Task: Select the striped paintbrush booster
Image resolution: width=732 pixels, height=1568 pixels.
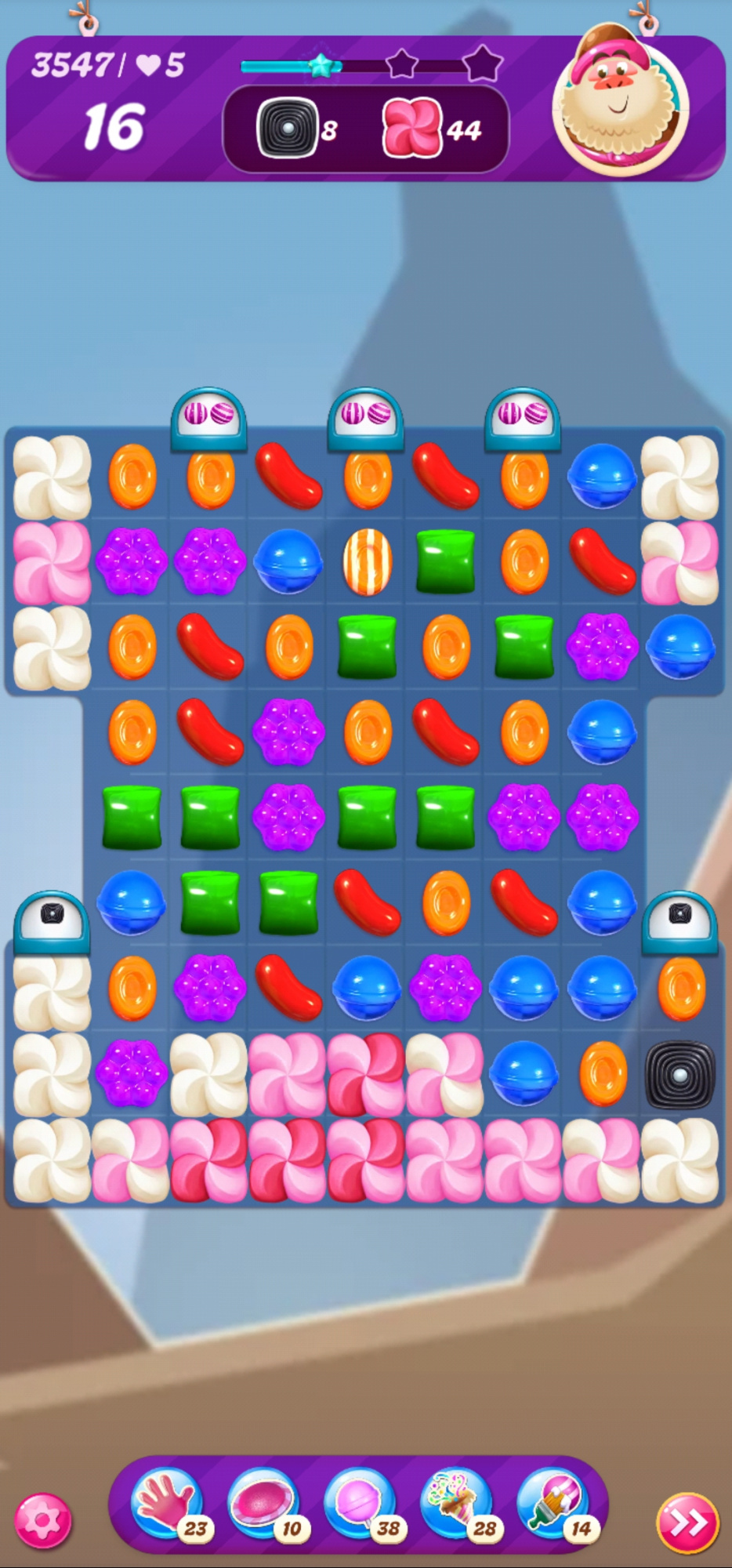Action: click(555, 1503)
